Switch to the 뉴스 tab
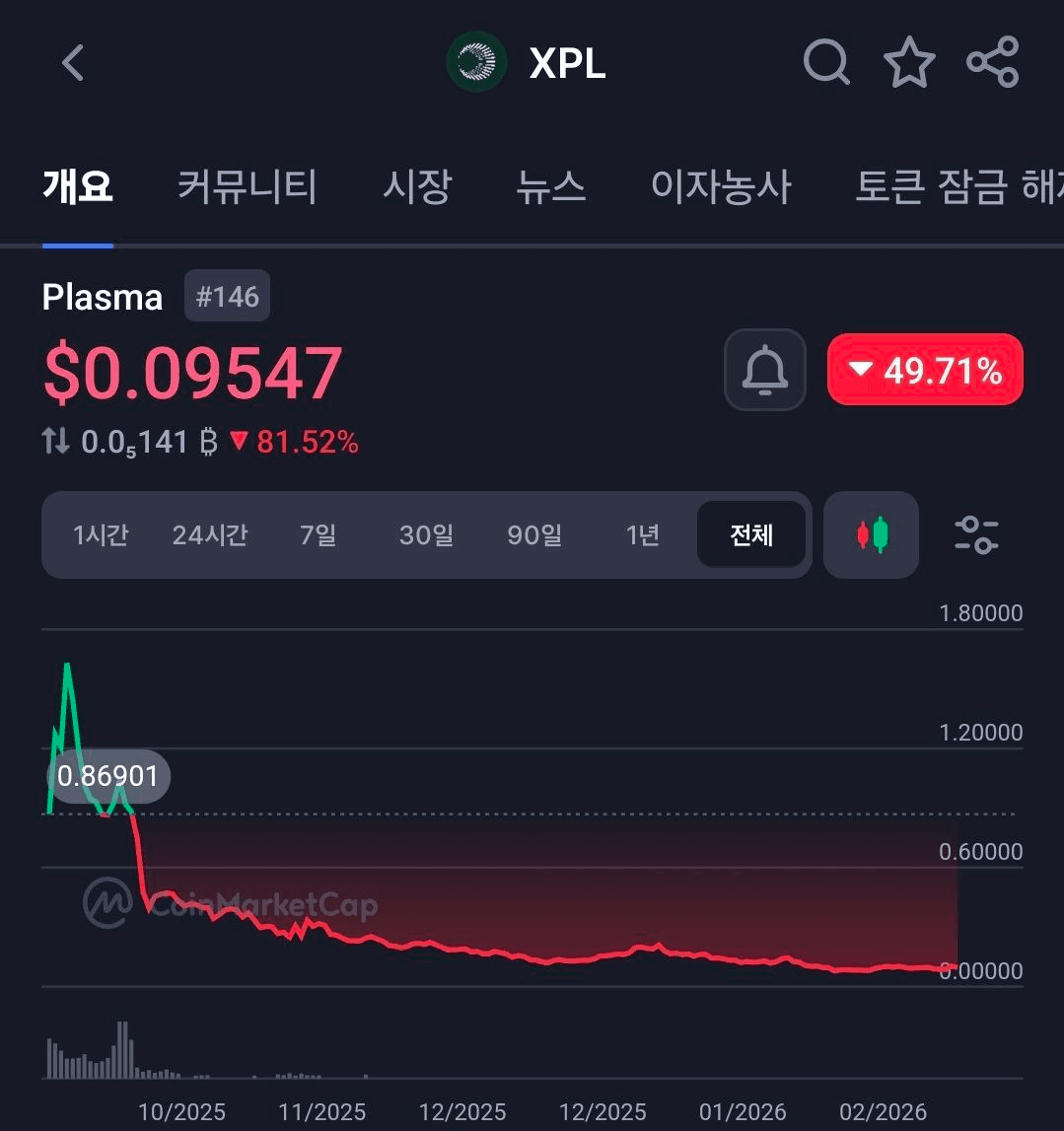Viewport: 1064px width, 1131px height. point(551,186)
